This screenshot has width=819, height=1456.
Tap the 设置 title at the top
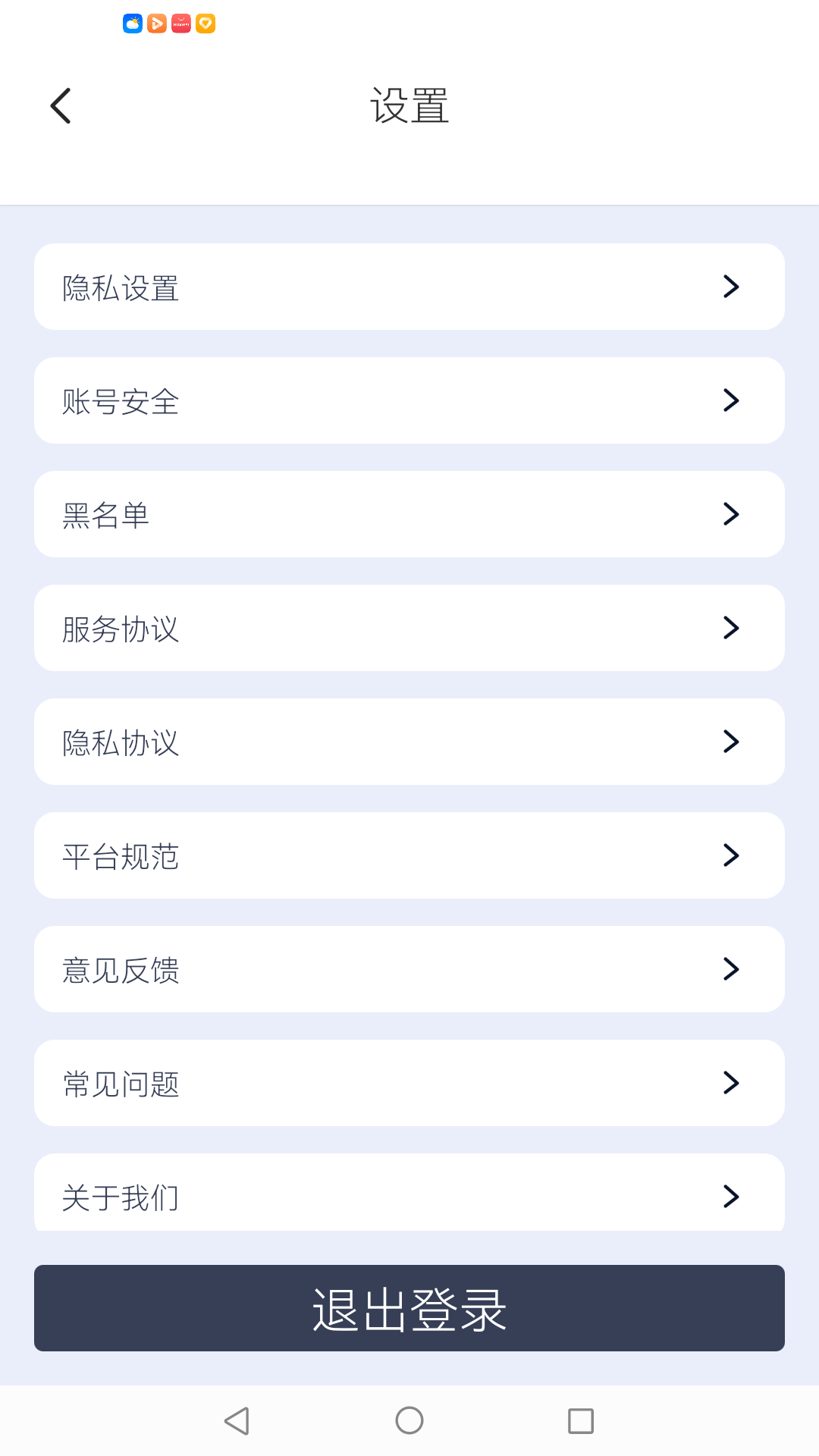pyautogui.click(x=409, y=107)
